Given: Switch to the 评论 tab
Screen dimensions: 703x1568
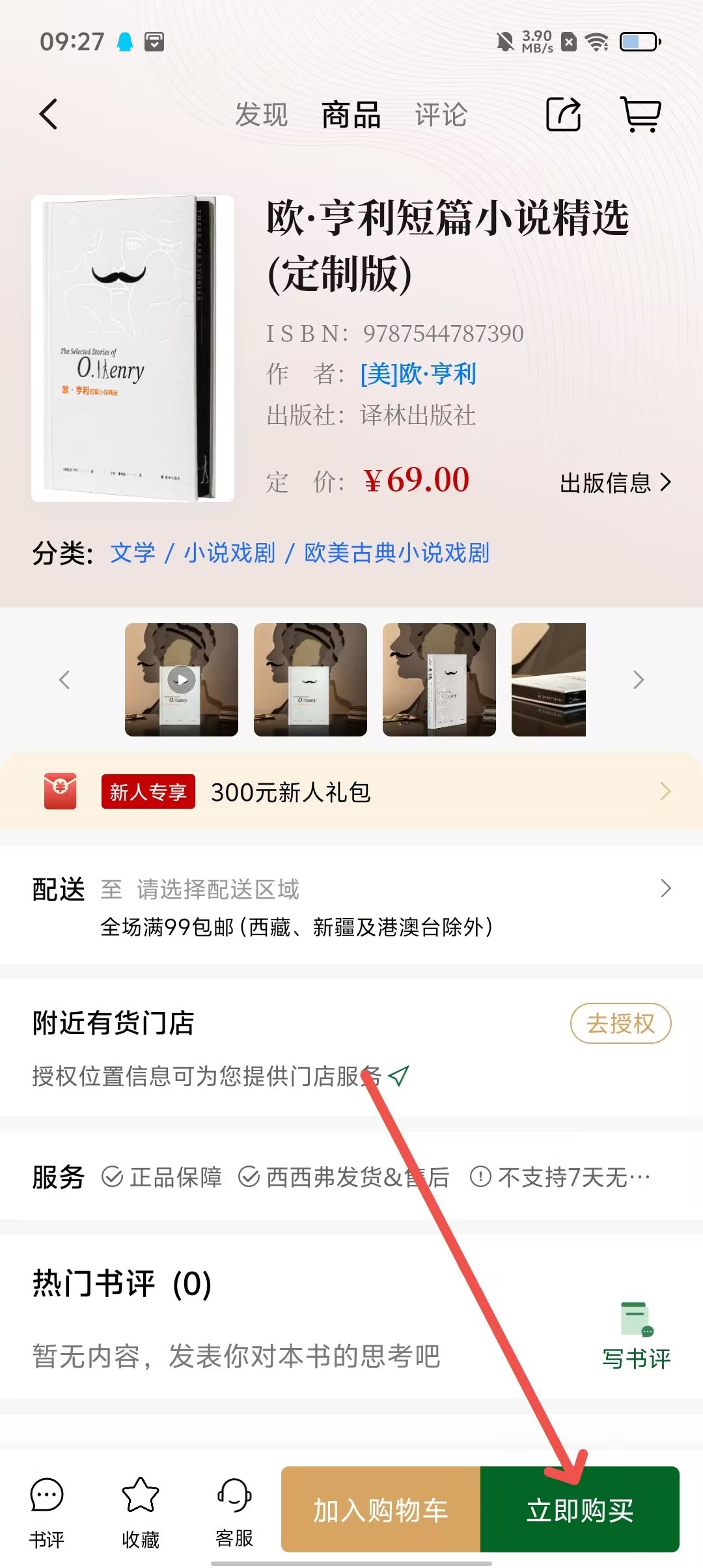Looking at the screenshot, I should [441, 115].
